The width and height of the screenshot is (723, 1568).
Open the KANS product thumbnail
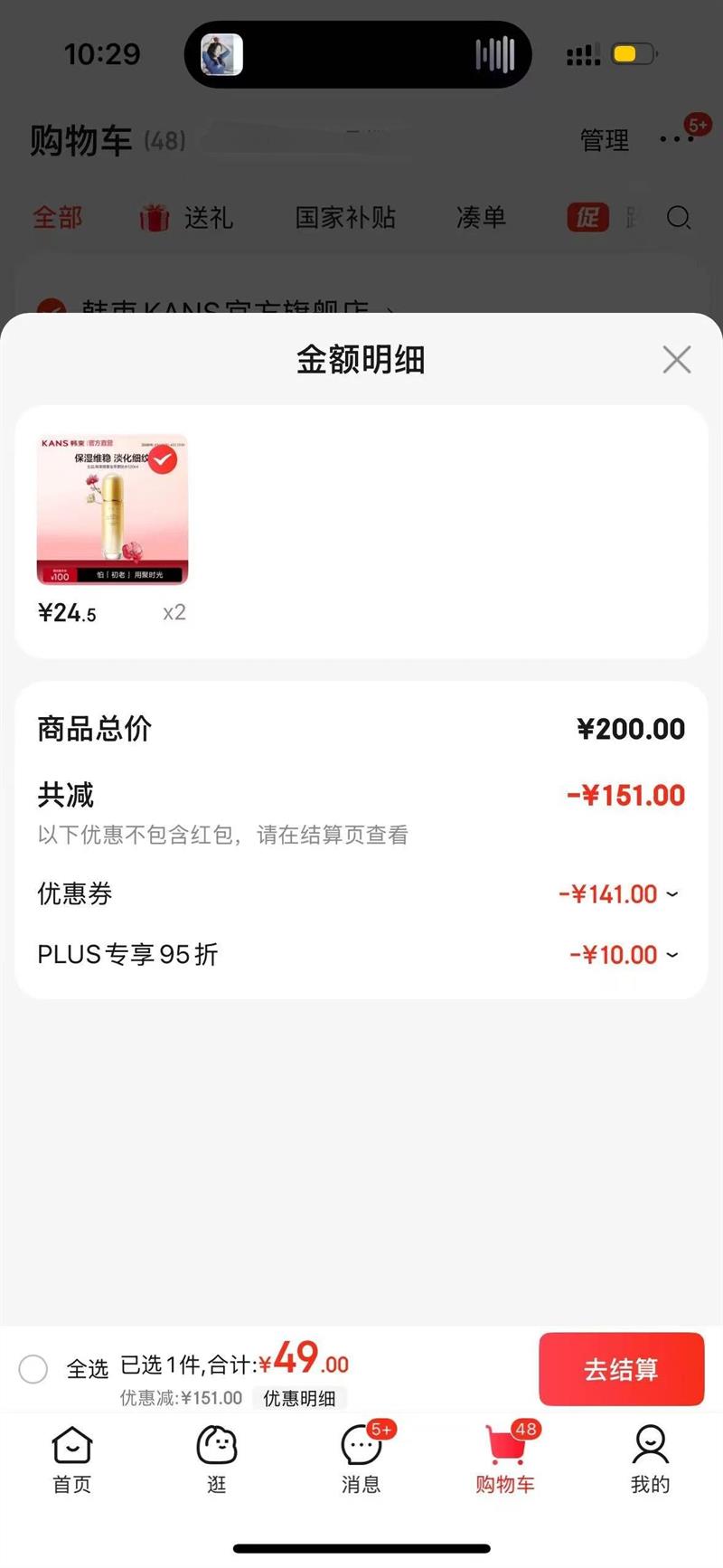tap(112, 510)
